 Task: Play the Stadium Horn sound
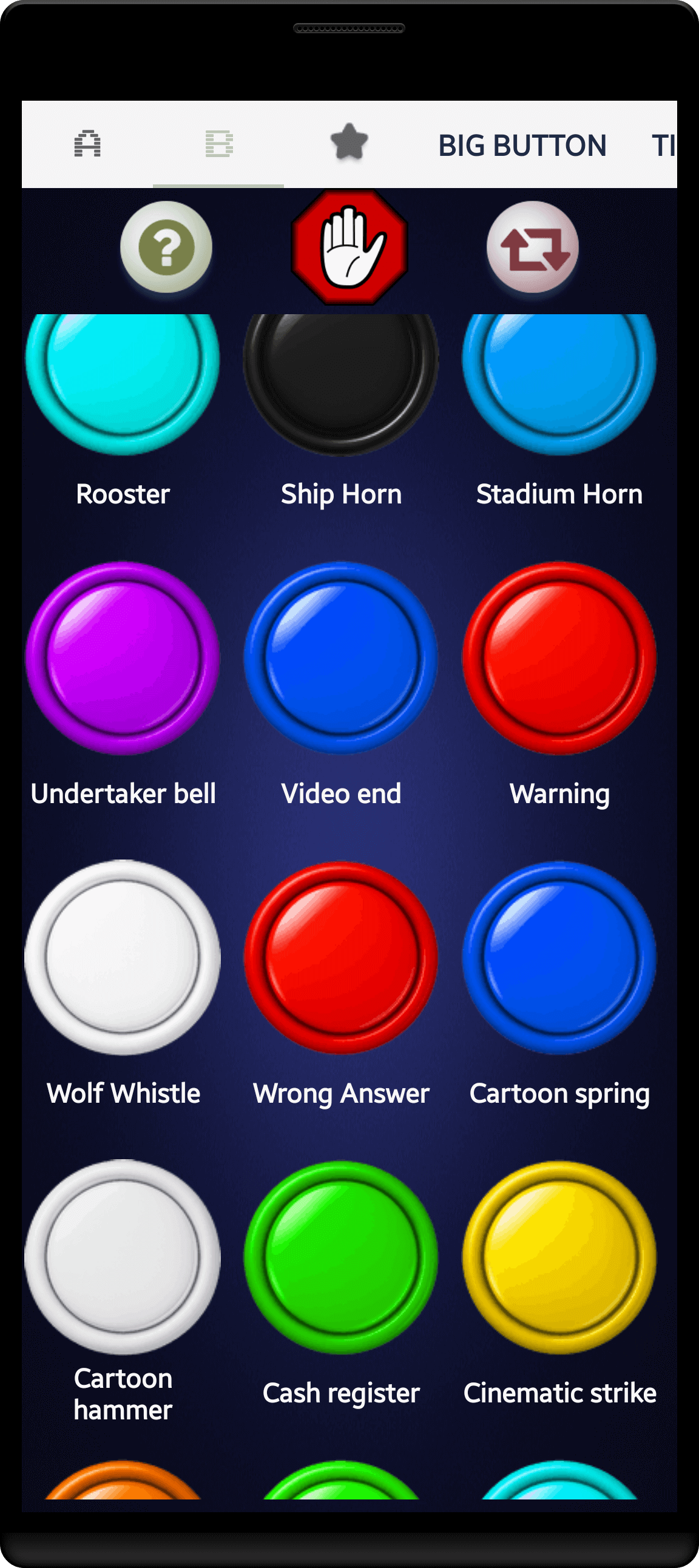coord(559,371)
